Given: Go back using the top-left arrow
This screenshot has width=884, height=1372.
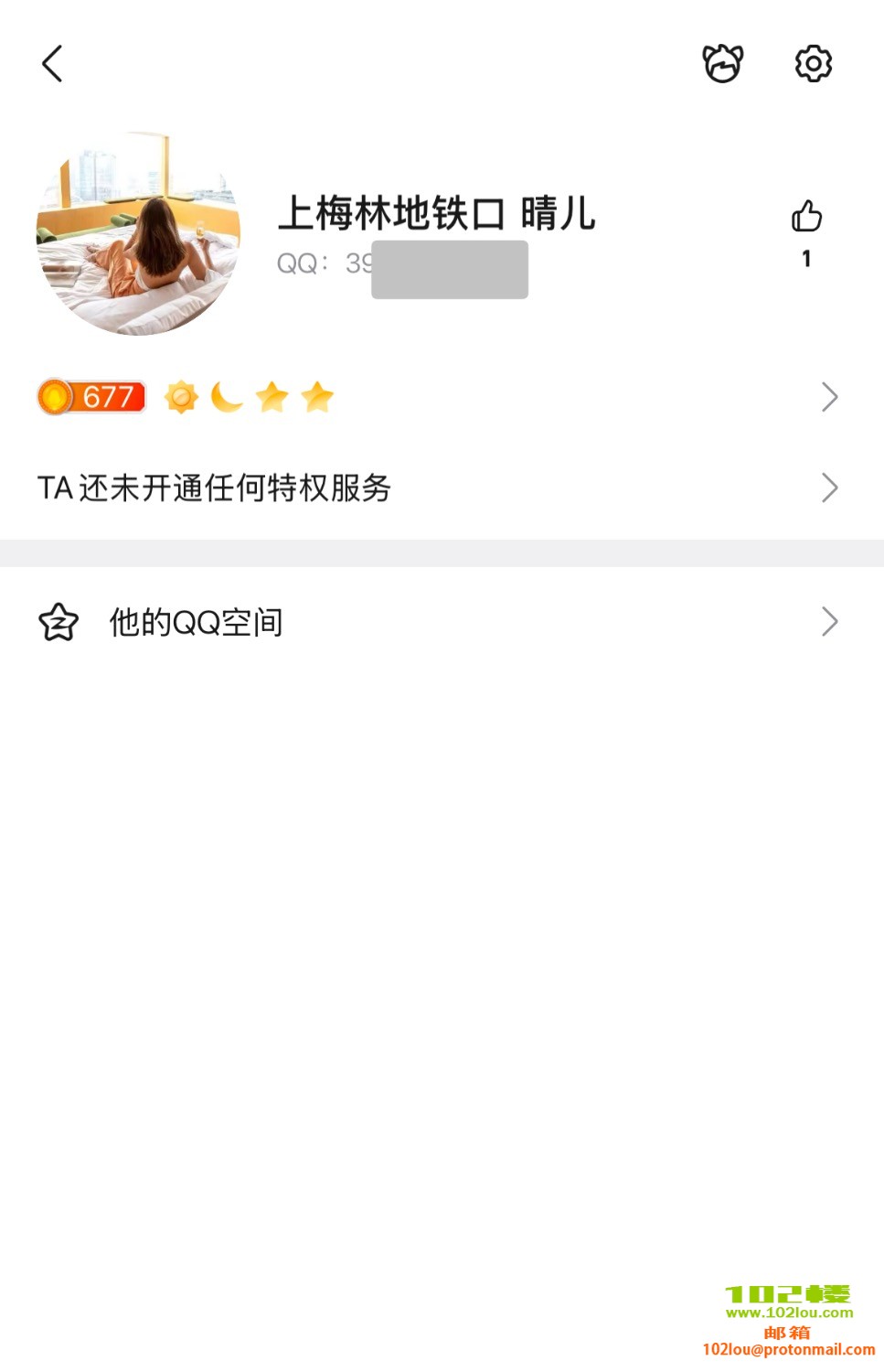Looking at the screenshot, I should click(53, 64).
